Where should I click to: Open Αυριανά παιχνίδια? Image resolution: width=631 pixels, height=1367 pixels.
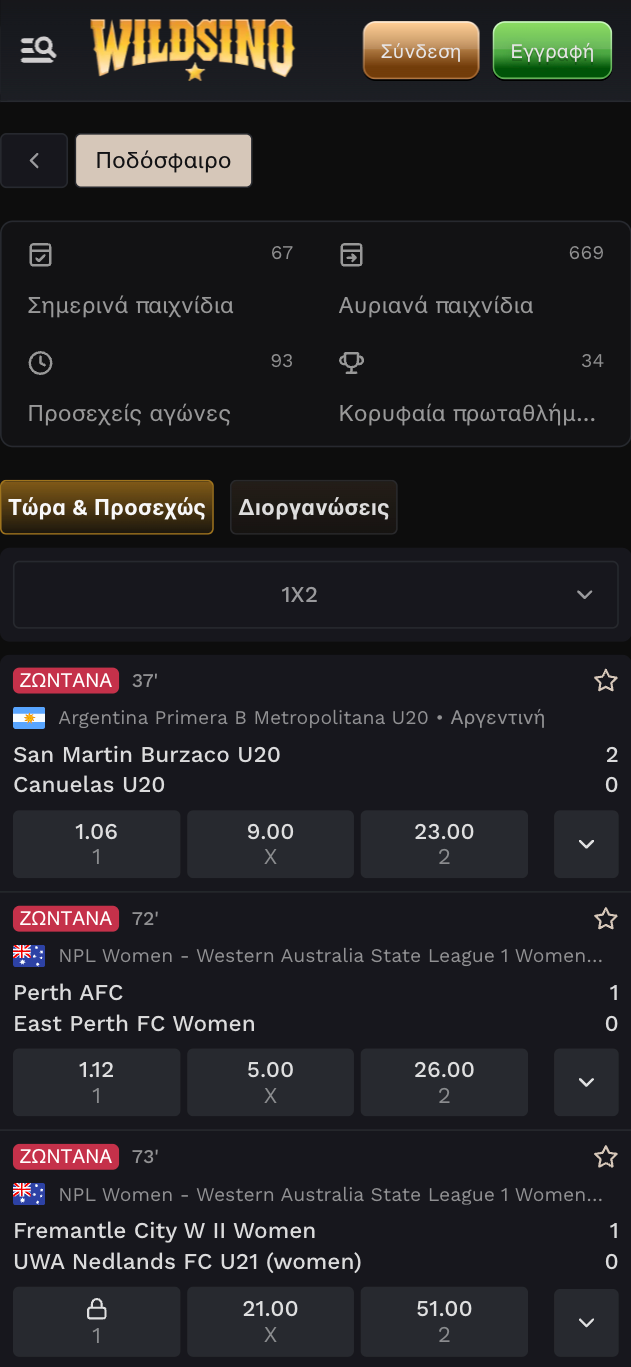(471, 280)
